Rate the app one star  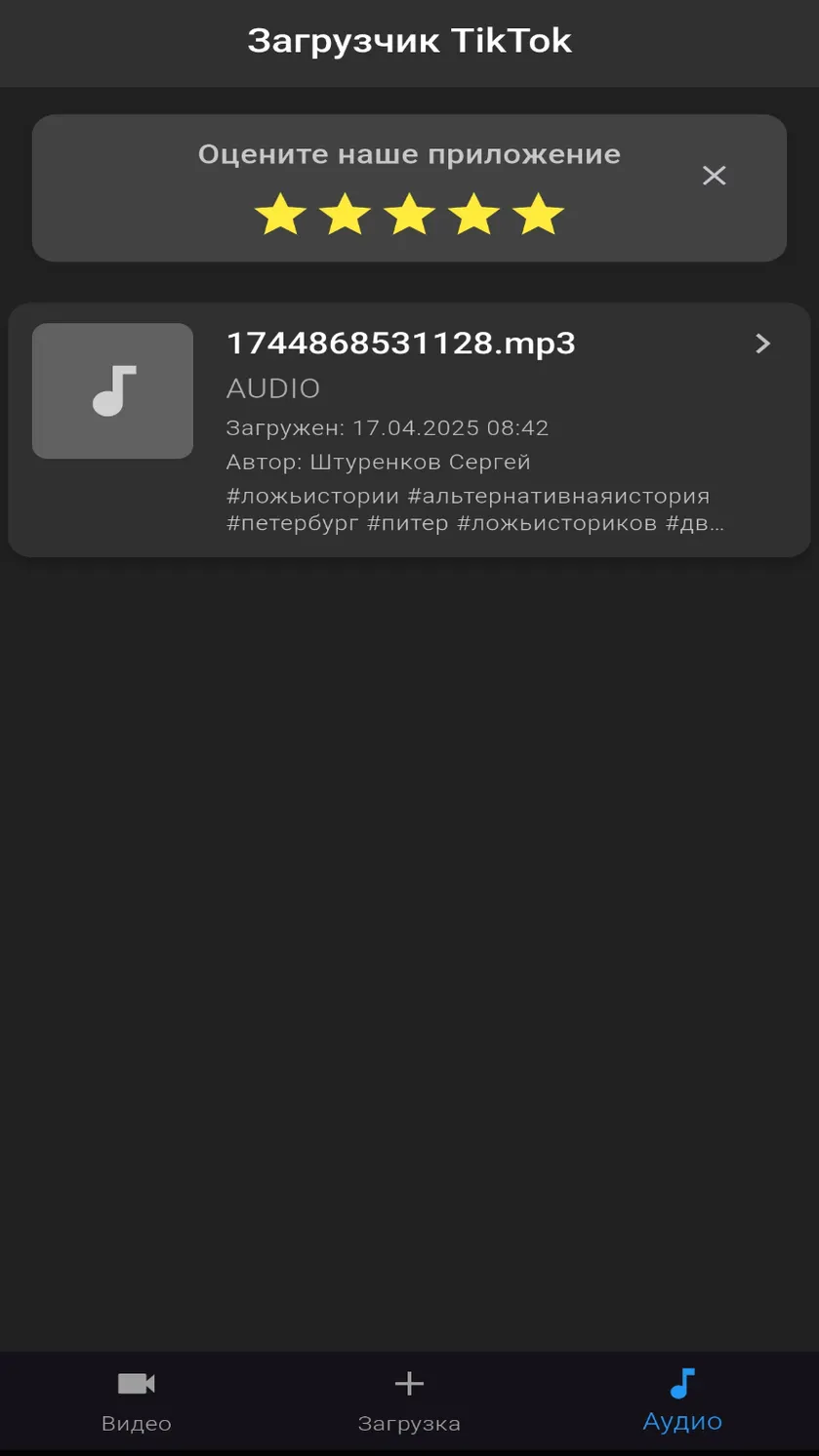(x=280, y=215)
